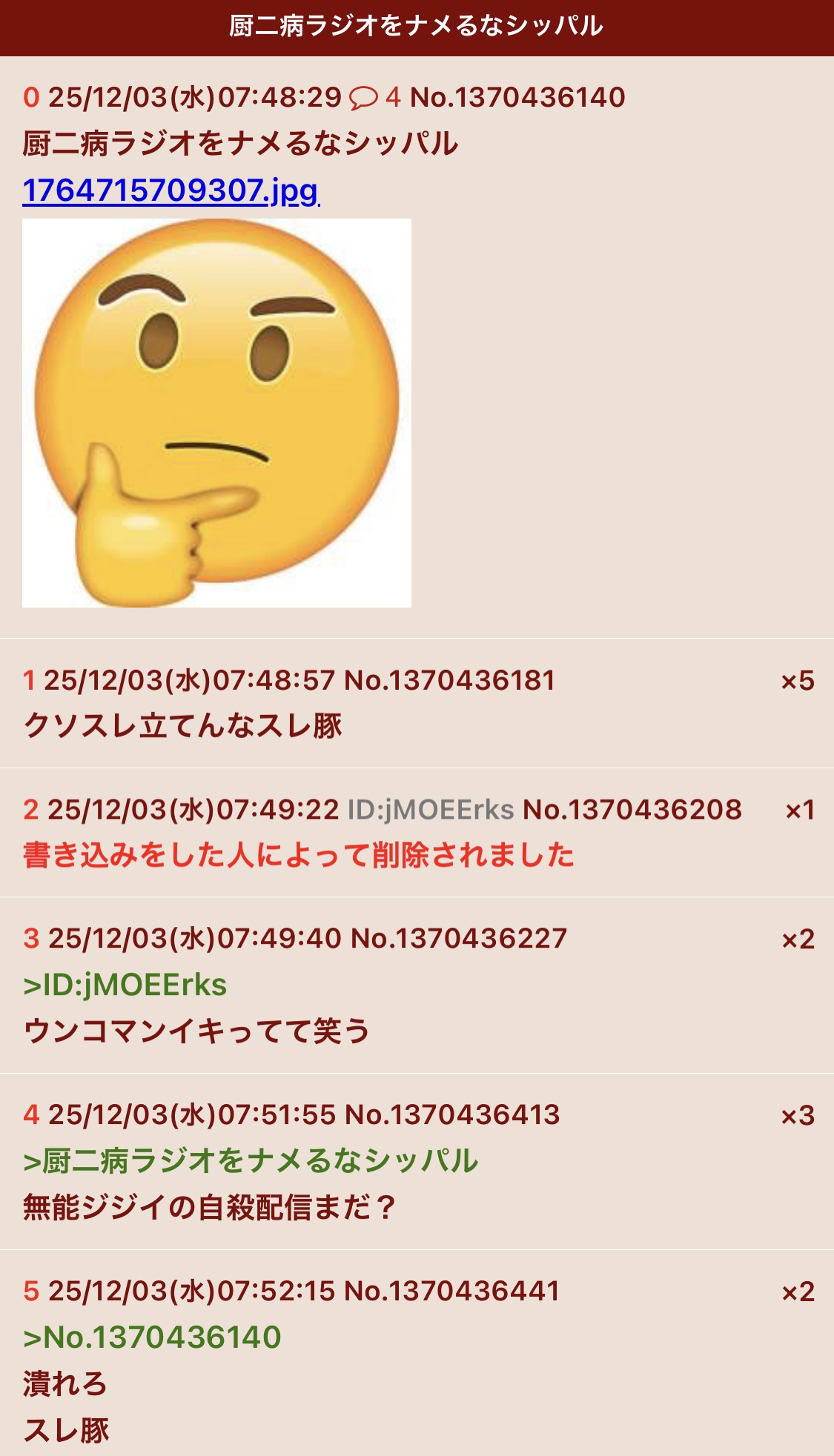Viewport: 834px width, 1456px height.
Task: Open the 1764715709307.jpg image link
Action: (171, 190)
